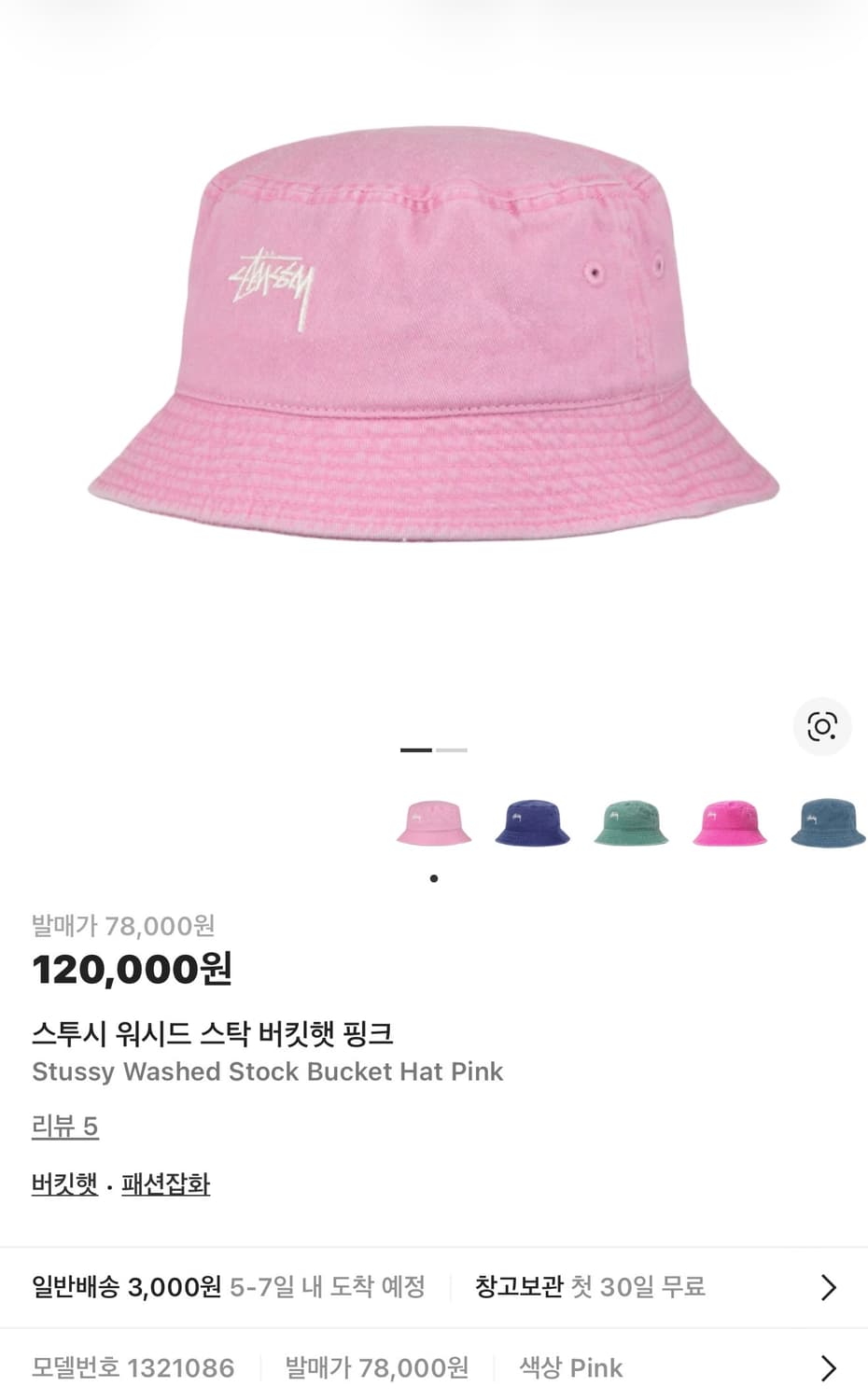This screenshot has height=1400, width=868.
Task: Click the Stussy Washed Stock Bucket Hat title
Action: pos(266,1071)
